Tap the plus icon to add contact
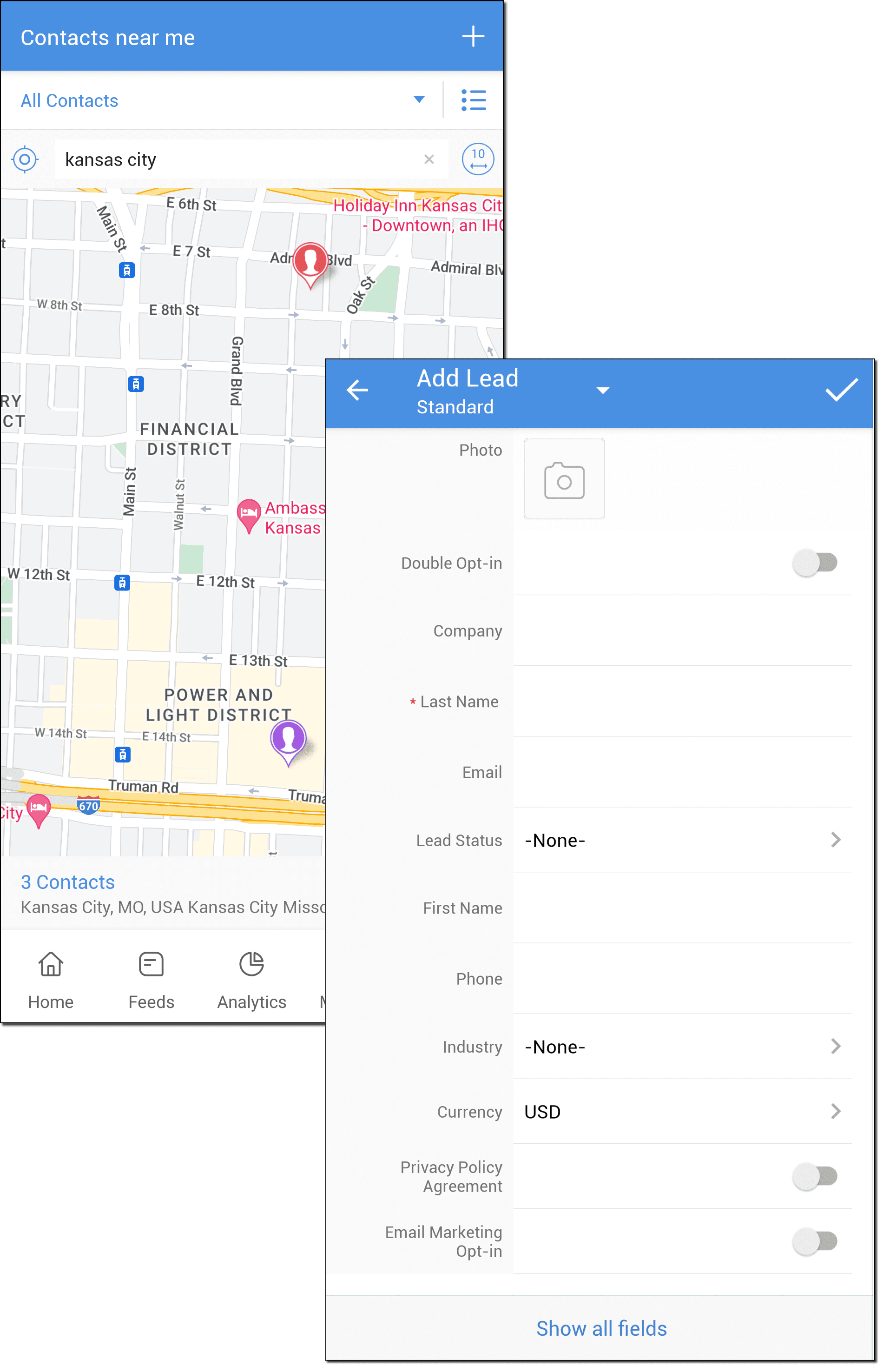Screen dimensions: 890x1372 (473, 36)
